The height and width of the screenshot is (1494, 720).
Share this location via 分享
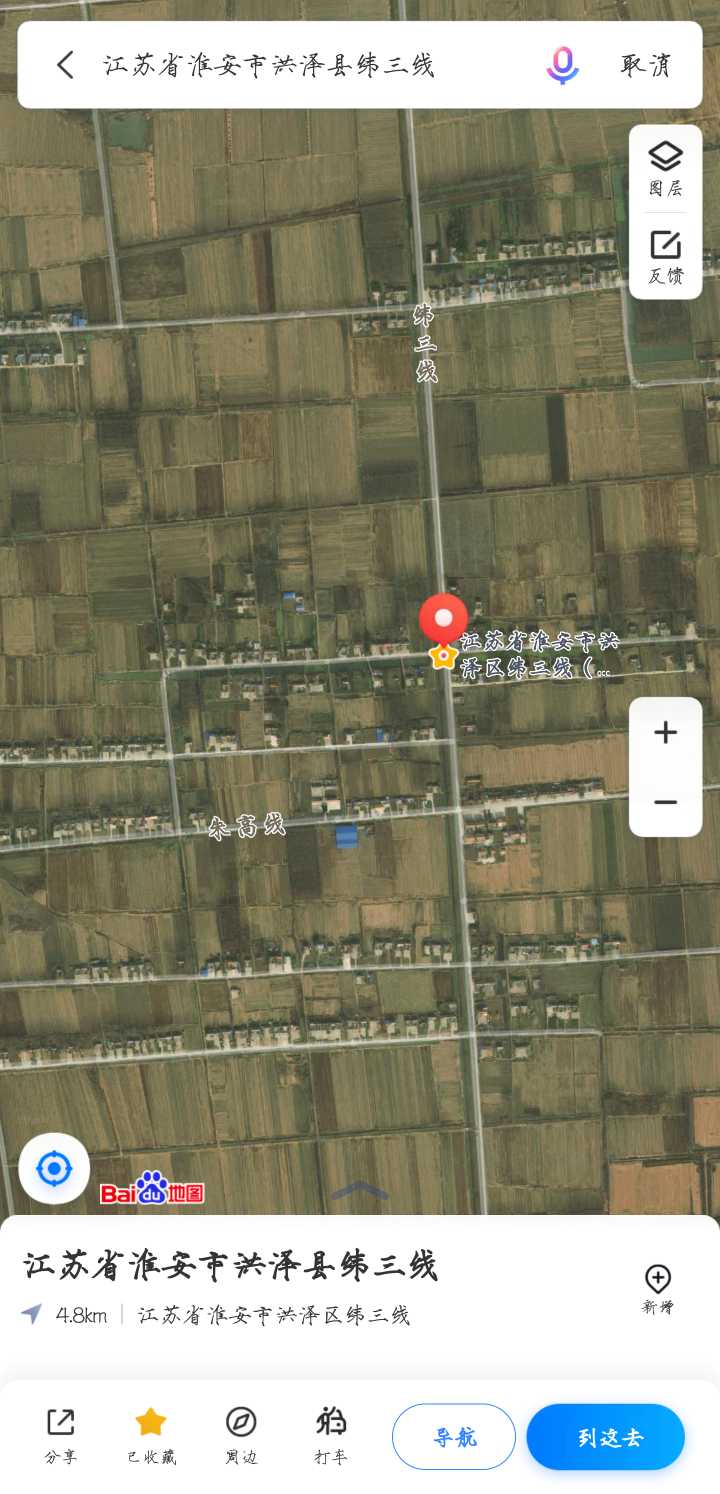click(x=60, y=1436)
